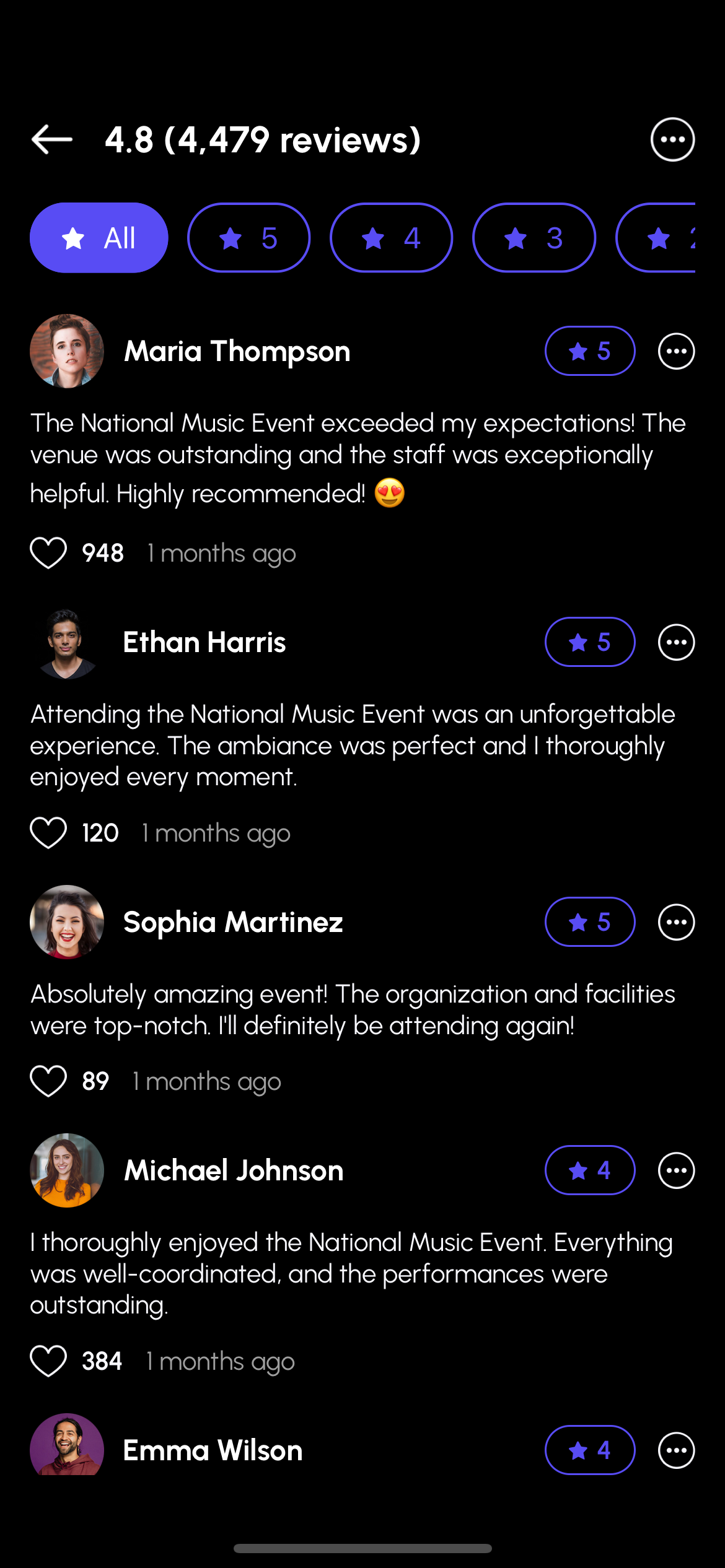Image resolution: width=725 pixels, height=1568 pixels.
Task: Show only 3-star reviews
Action: click(x=534, y=238)
